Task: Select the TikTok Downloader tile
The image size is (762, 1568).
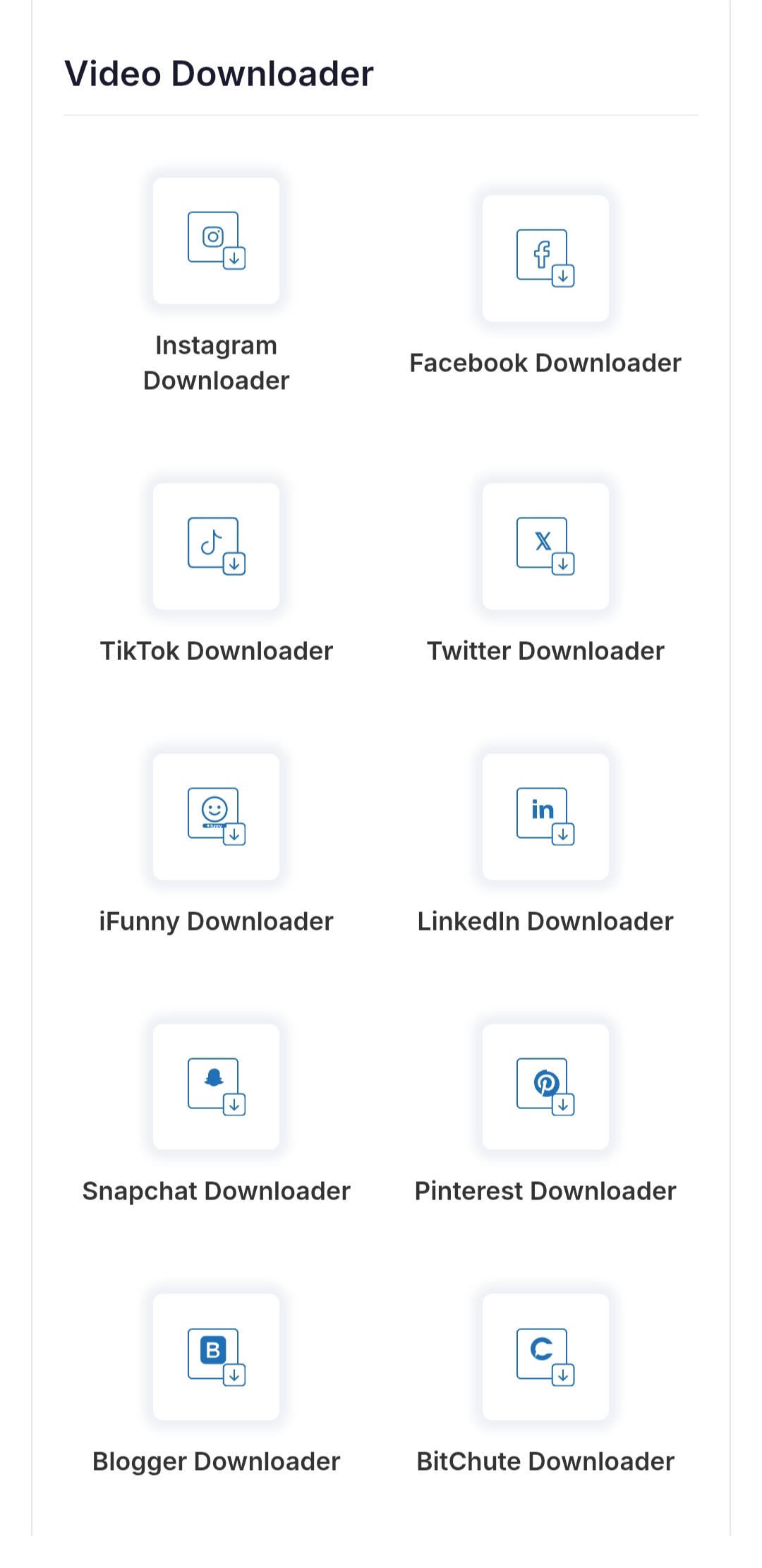Action: tap(216, 574)
